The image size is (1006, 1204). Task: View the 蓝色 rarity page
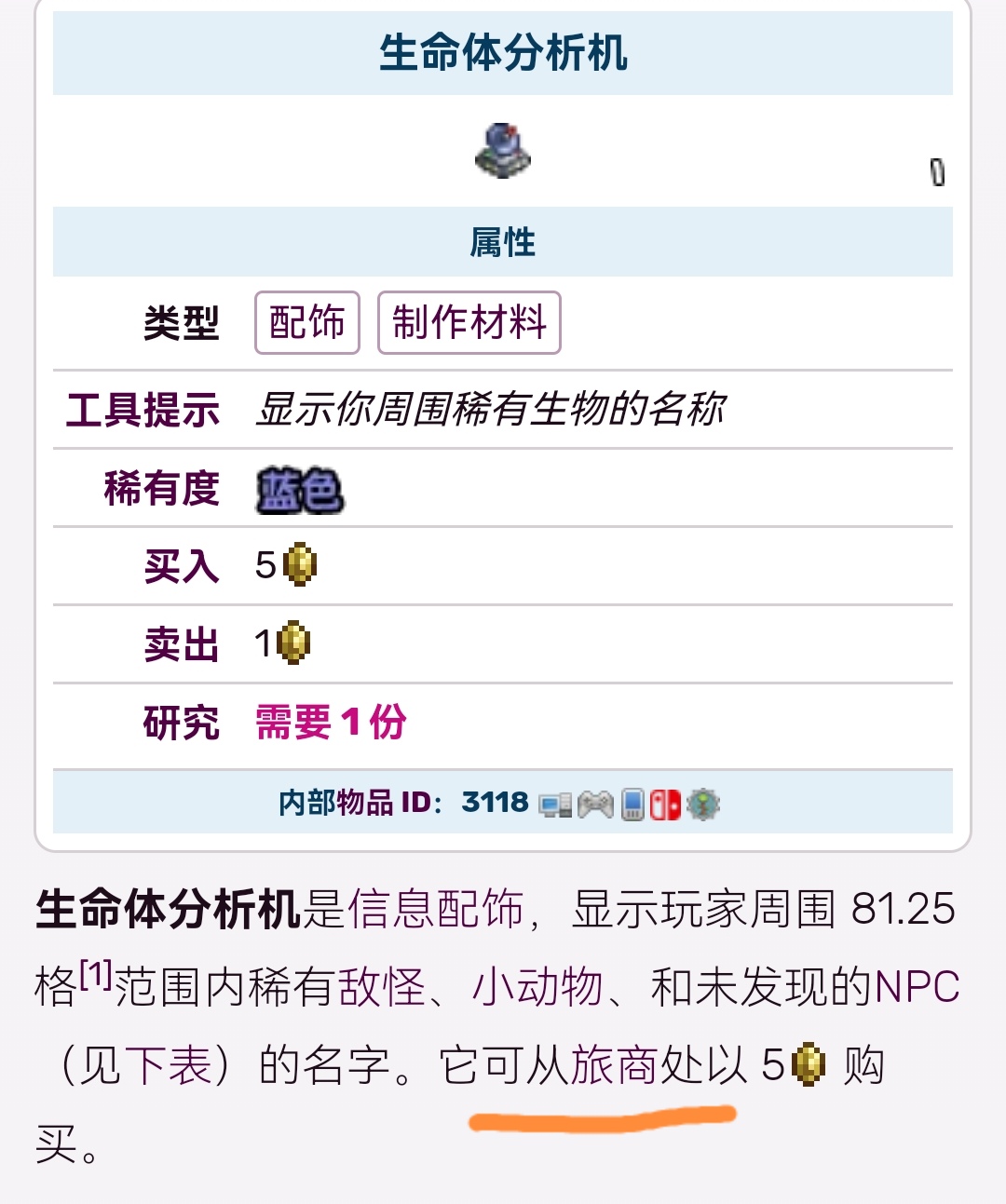coord(299,490)
